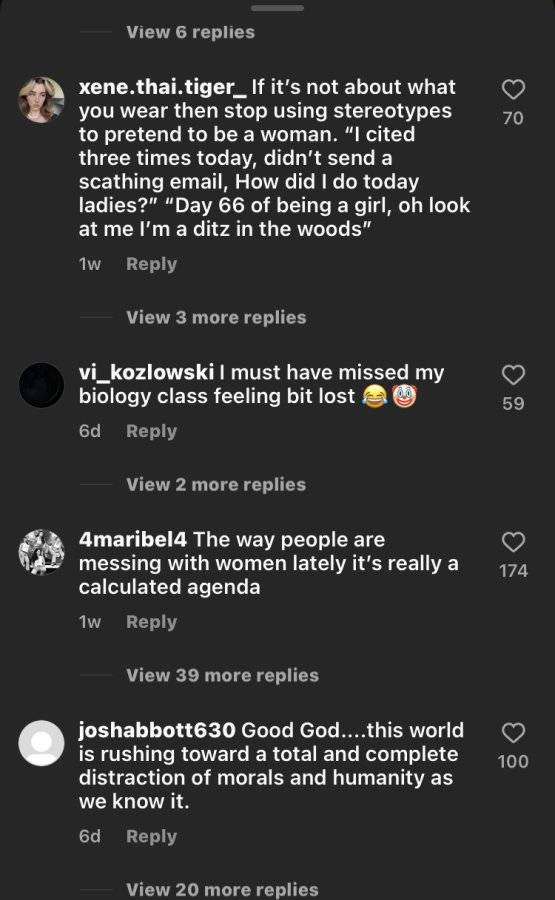
Task: Expand View 6 replies
Action: (191, 32)
